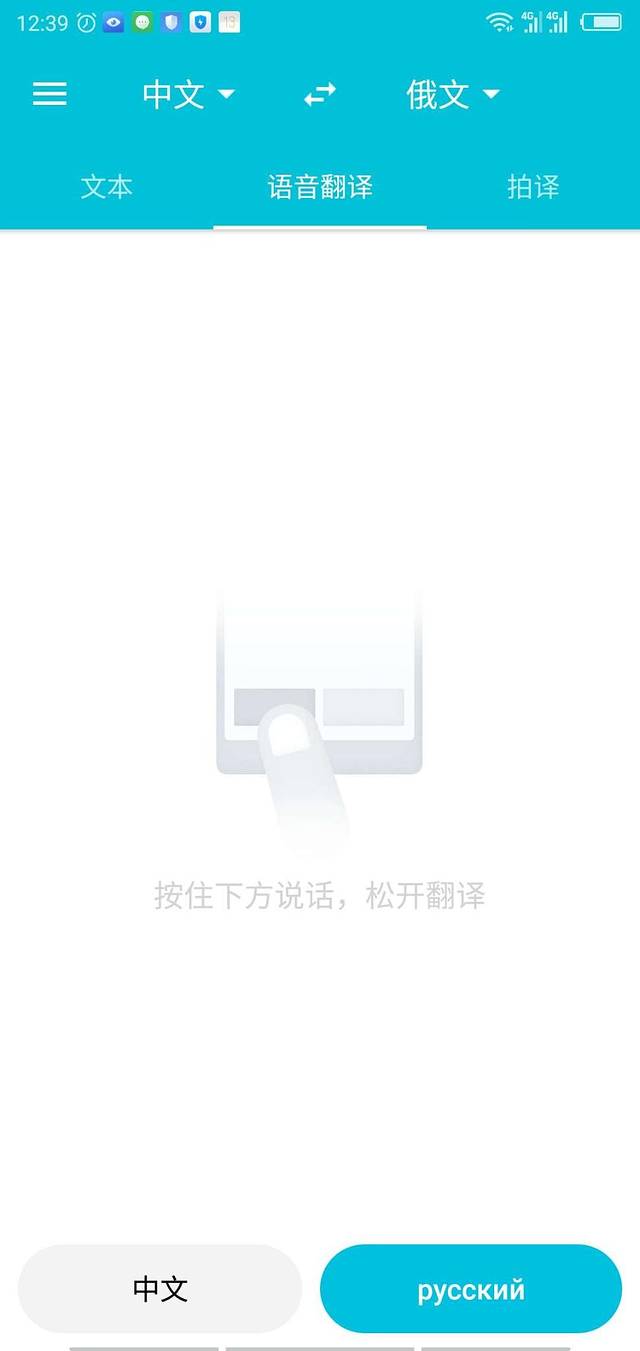Select the 语音翻译 tab

pyautogui.click(x=320, y=187)
